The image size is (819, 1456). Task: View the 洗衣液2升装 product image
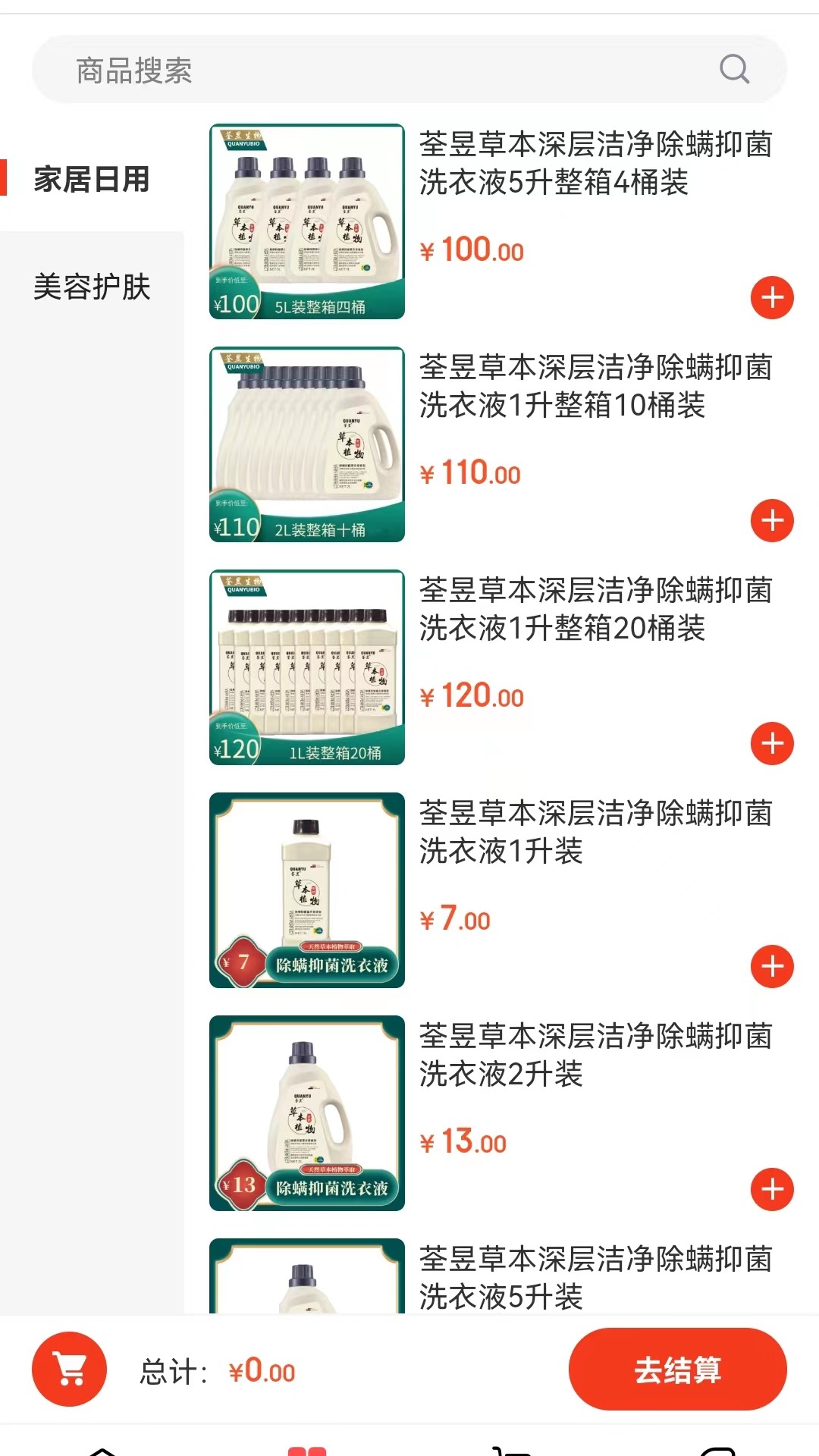click(307, 1113)
